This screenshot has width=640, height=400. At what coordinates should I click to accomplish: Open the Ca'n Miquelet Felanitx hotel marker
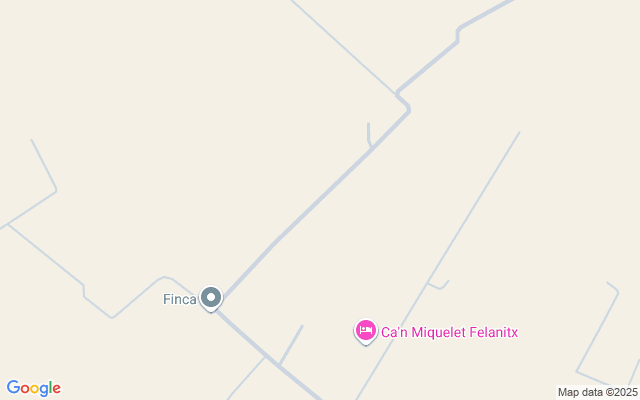[366, 330]
